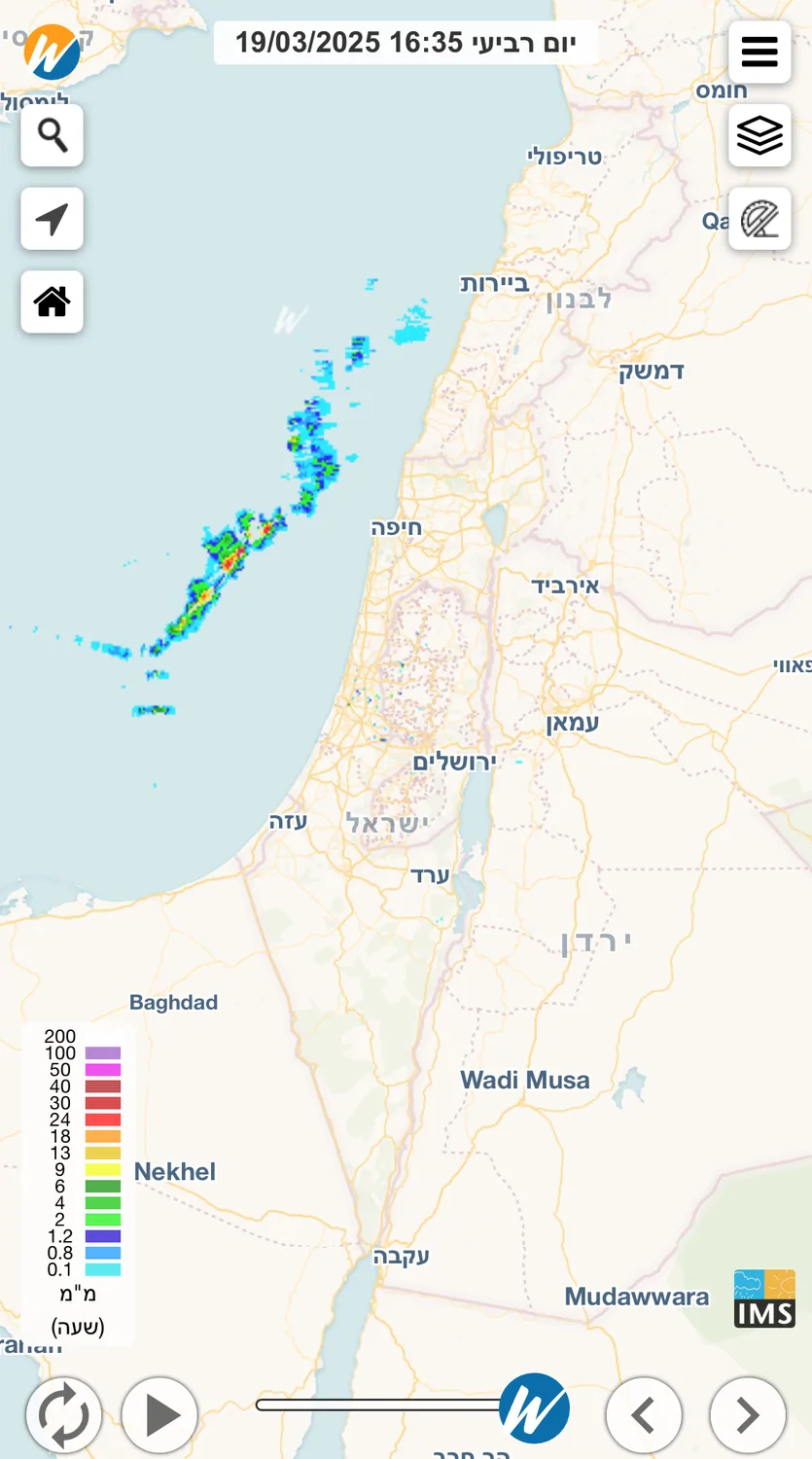Advance to the next radar frame
This screenshot has width=812, height=1459.
pyautogui.click(x=748, y=1415)
